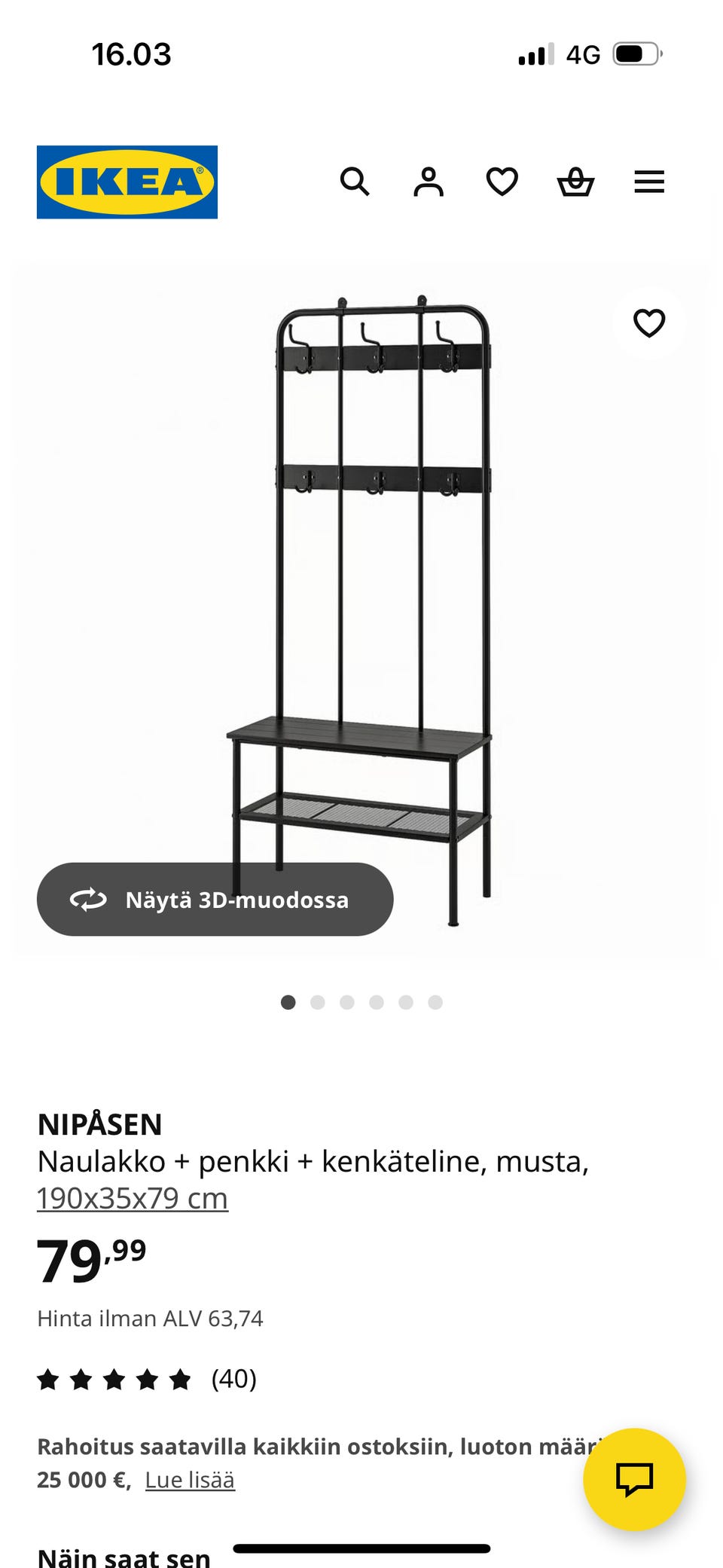The height and width of the screenshot is (1568, 723).
Task: Open the search magnifier icon
Action: (355, 182)
